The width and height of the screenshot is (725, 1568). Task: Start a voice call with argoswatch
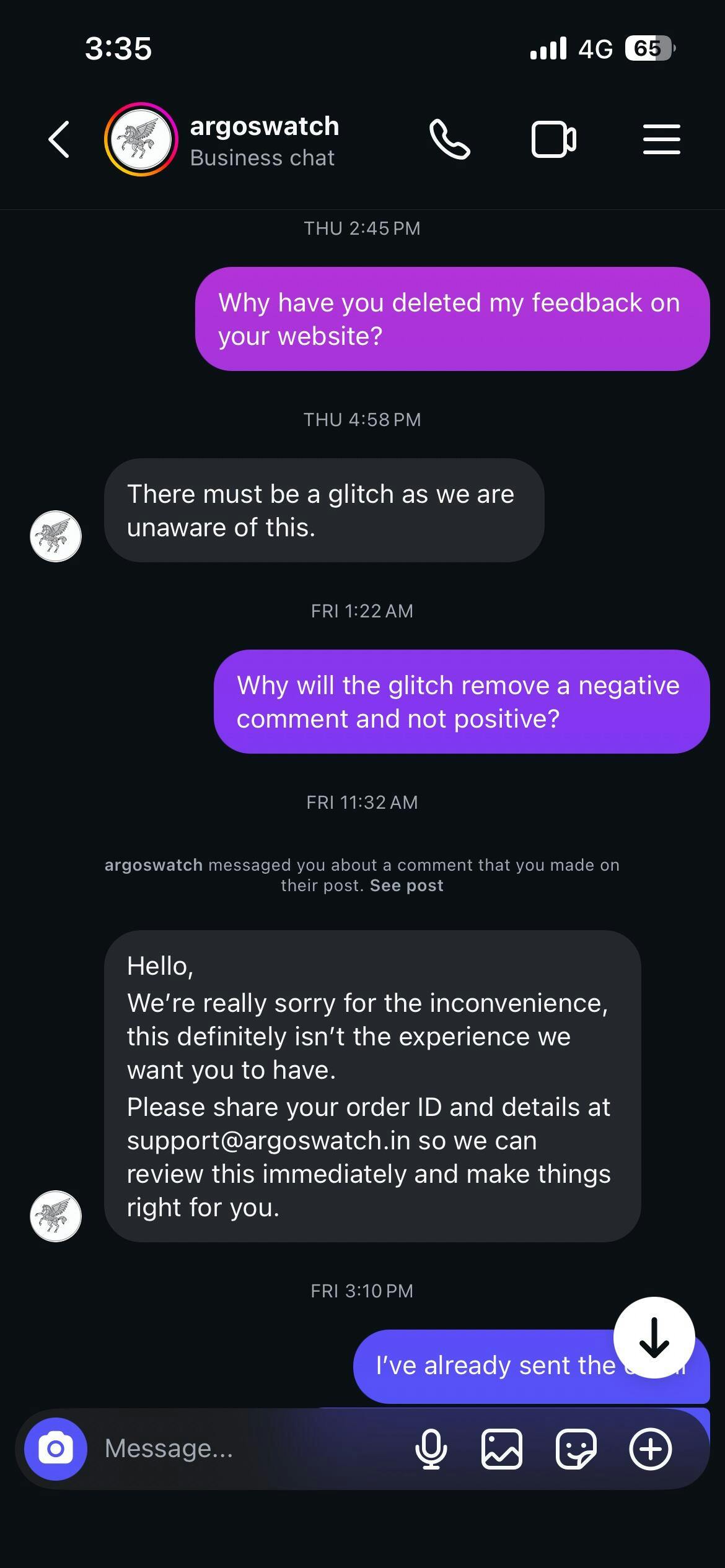tap(450, 140)
